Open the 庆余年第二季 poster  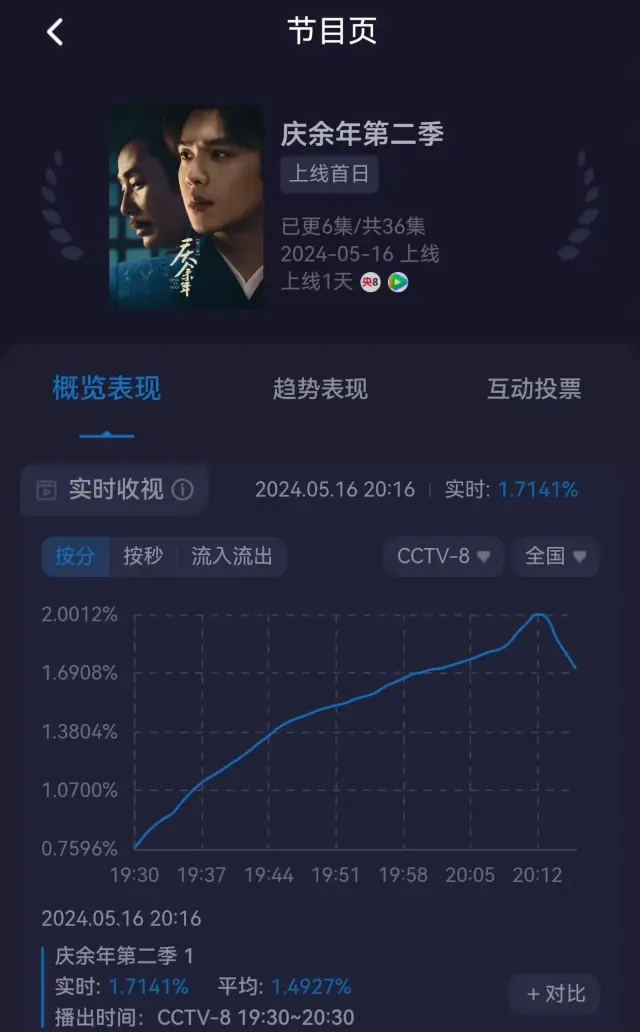(188, 207)
